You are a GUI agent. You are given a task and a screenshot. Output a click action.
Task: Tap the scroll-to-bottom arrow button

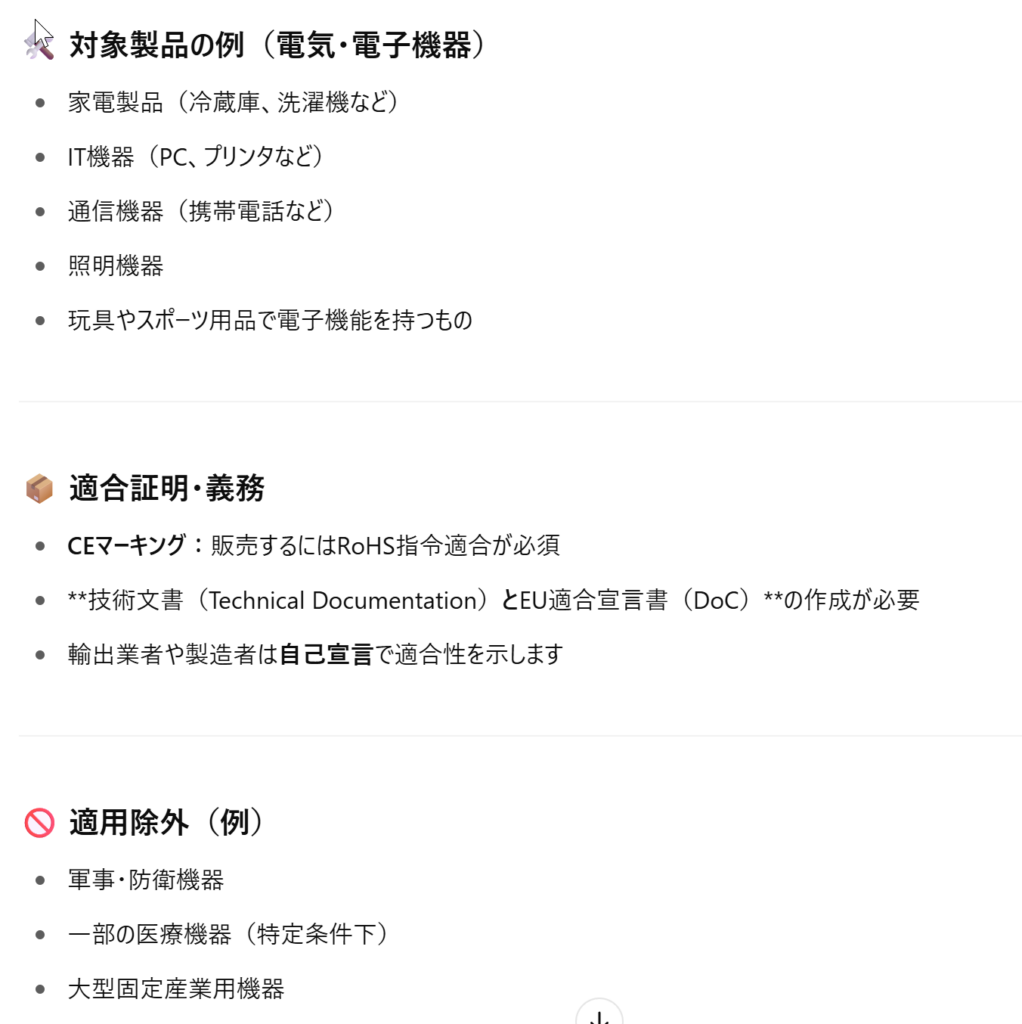pyautogui.click(x=599, y=1016)
